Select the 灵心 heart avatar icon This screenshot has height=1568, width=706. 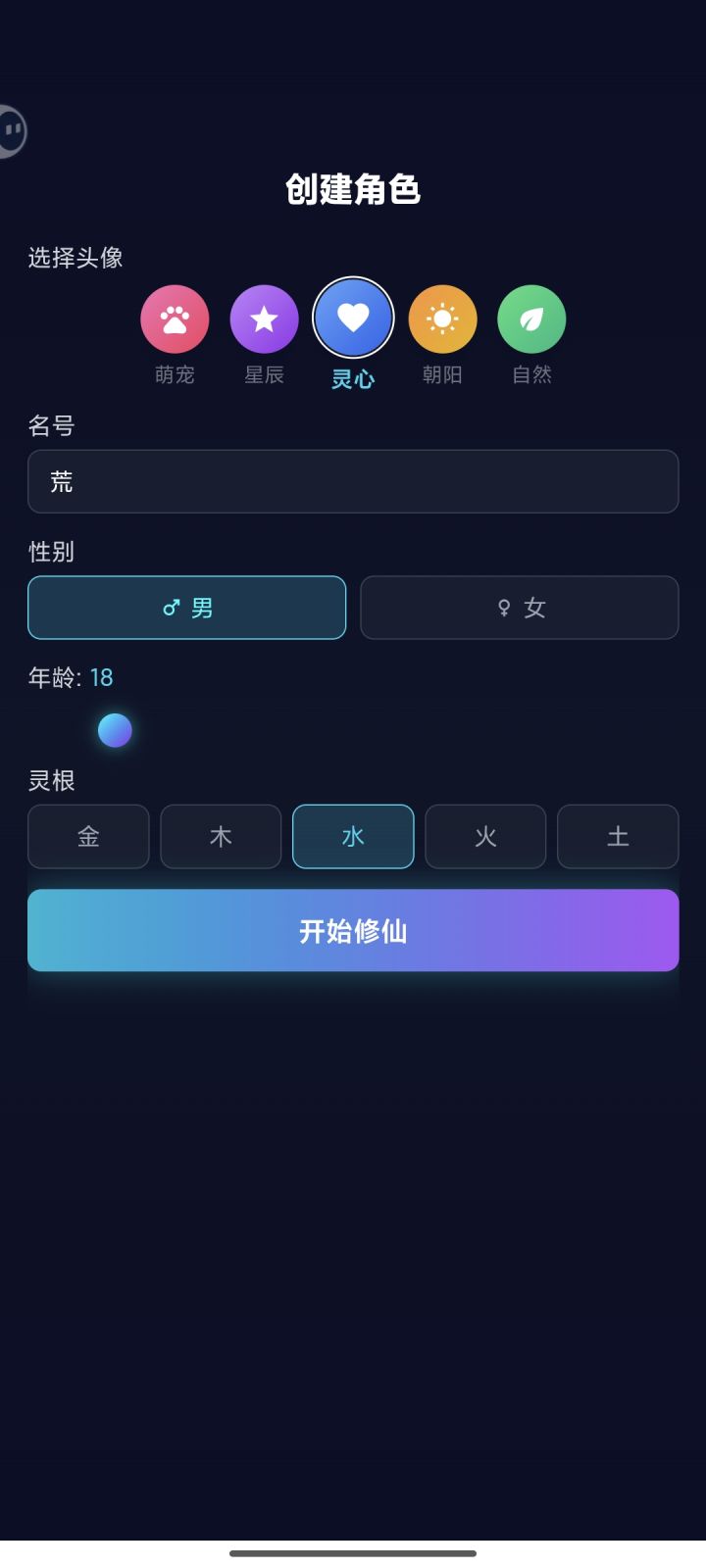(x=353, y=318)
